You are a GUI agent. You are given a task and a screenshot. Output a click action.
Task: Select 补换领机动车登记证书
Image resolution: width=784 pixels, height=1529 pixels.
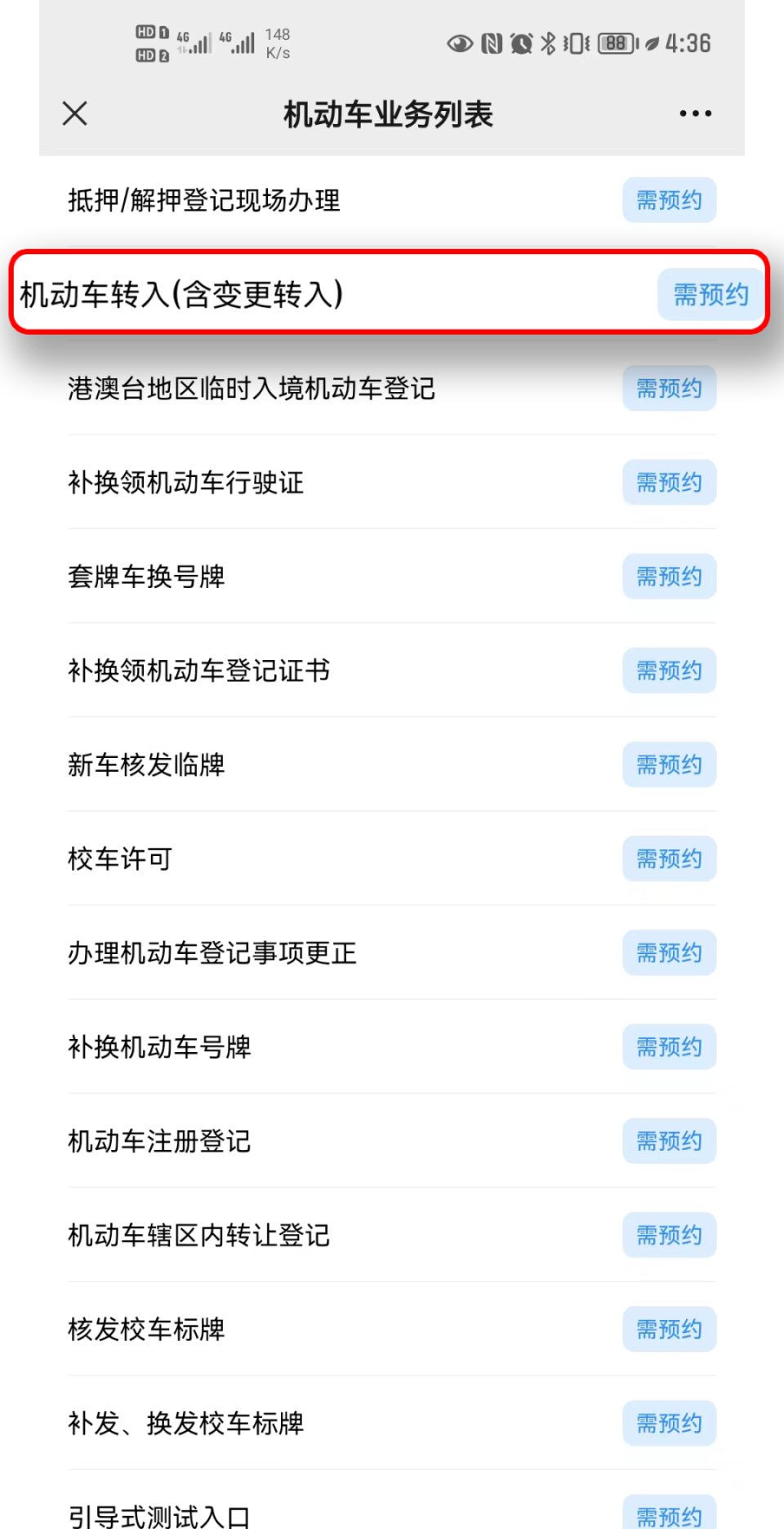pyautogui.click(x=199, y=671)
